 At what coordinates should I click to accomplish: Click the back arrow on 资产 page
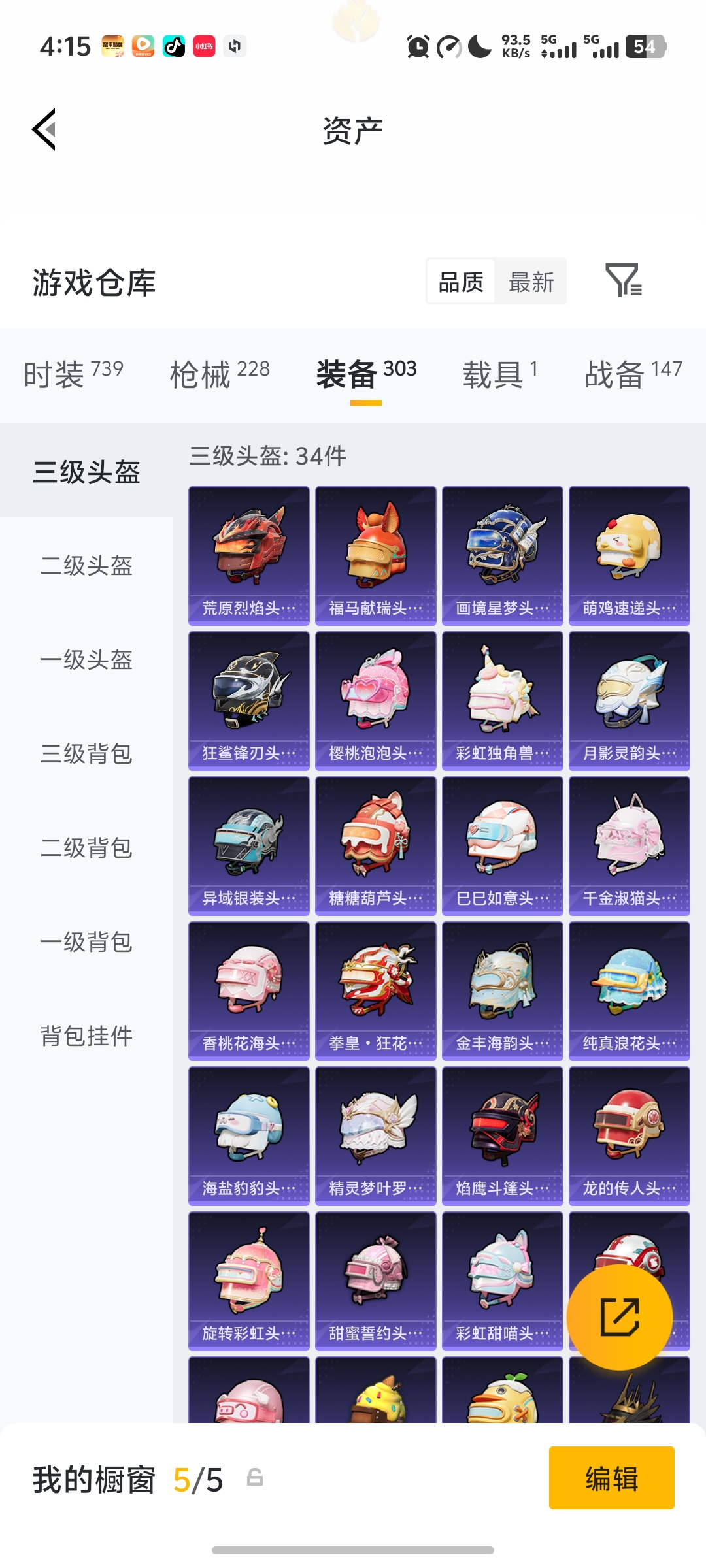44,129
